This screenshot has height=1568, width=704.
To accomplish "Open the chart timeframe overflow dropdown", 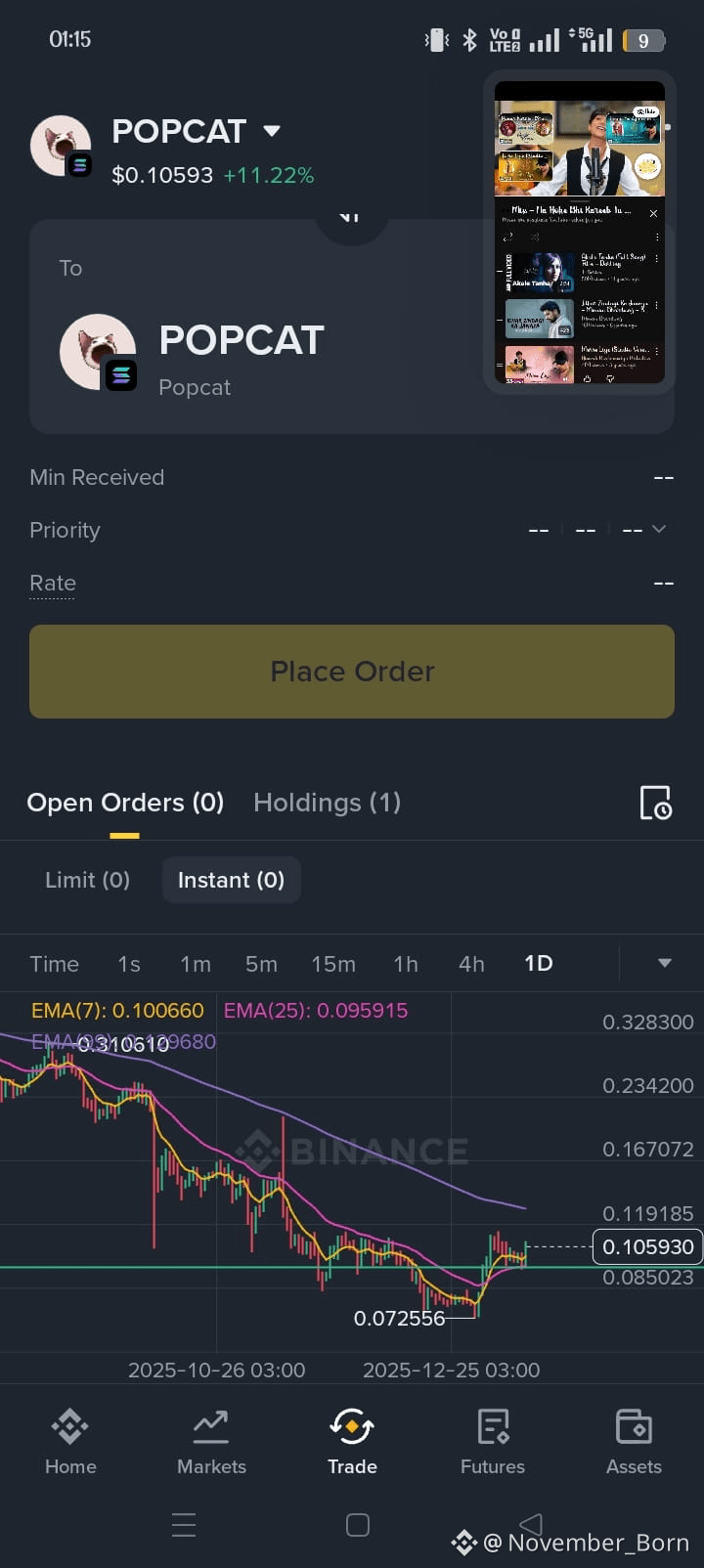I will [664, 963].
